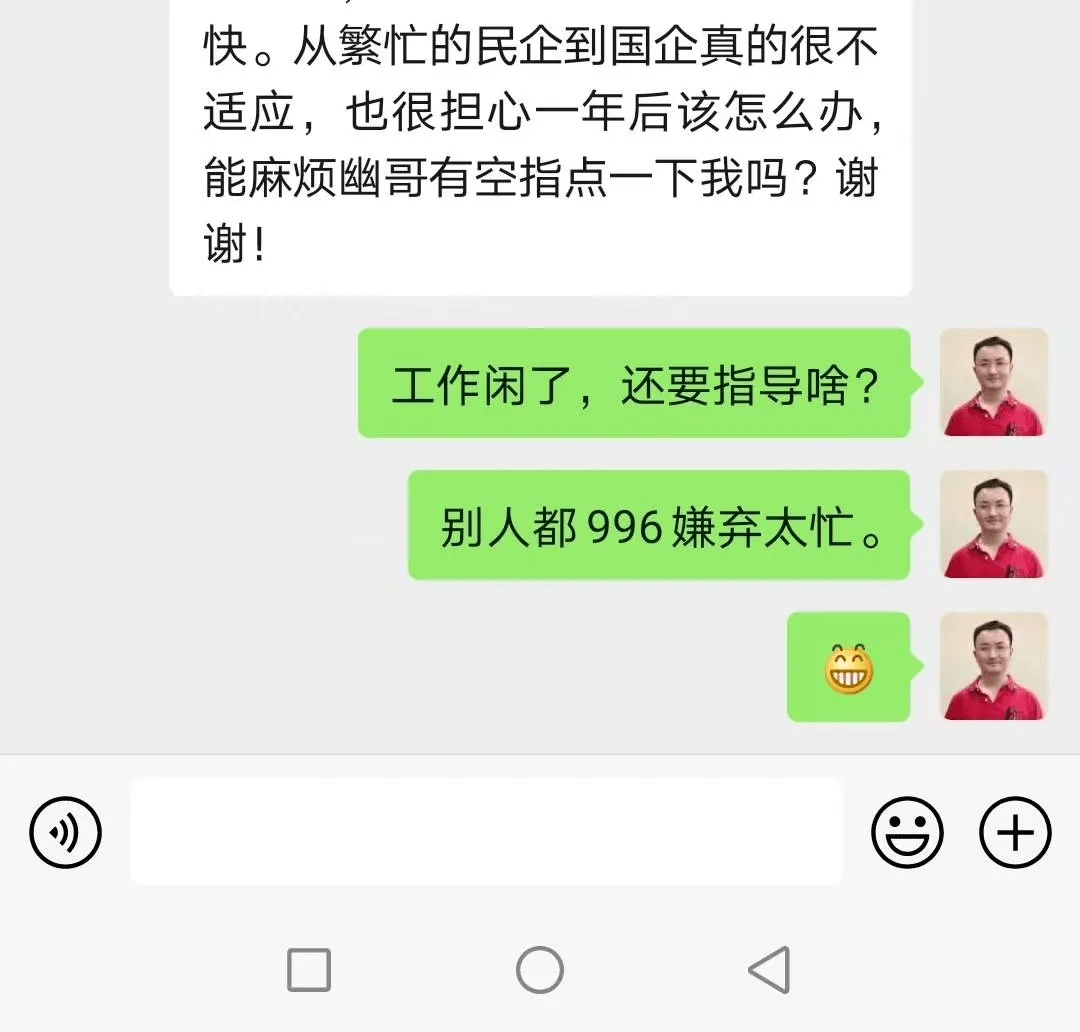1080x1032 pixels.
Task: Focus the message text field
Action: pos(486,832)
